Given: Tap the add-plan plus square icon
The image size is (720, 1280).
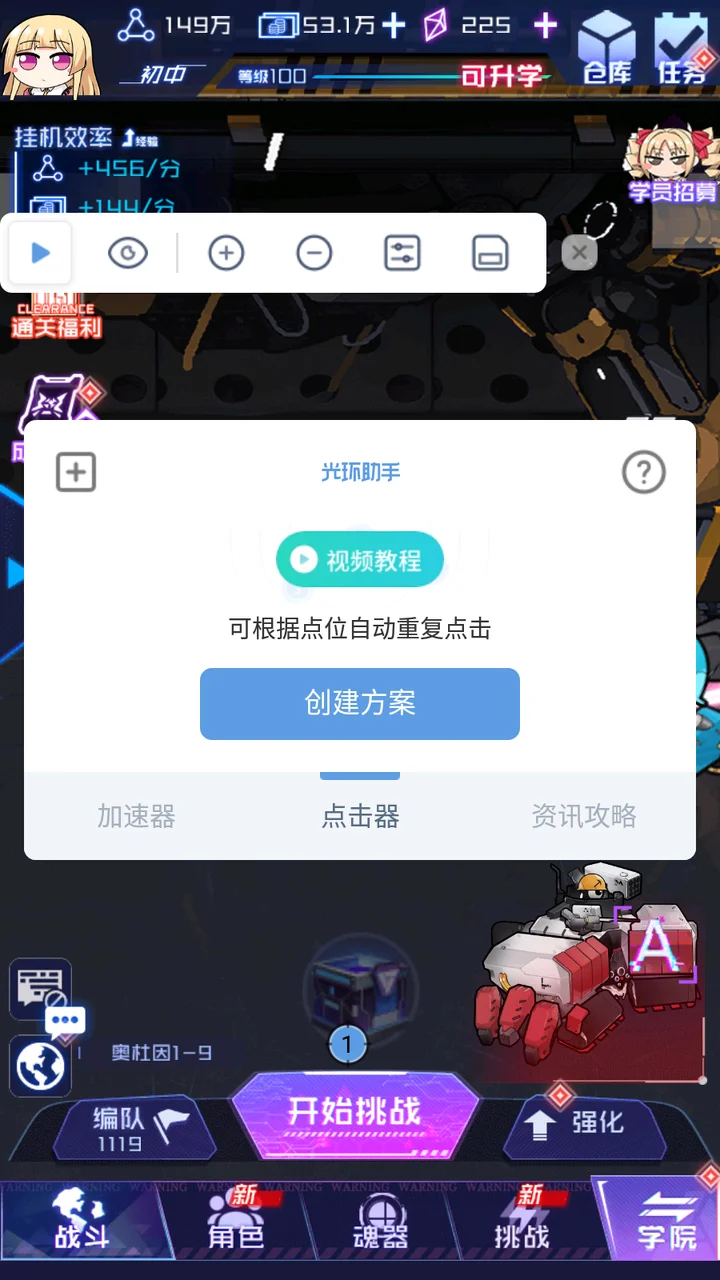Looking at the screenshot, I should coord(76,472).
